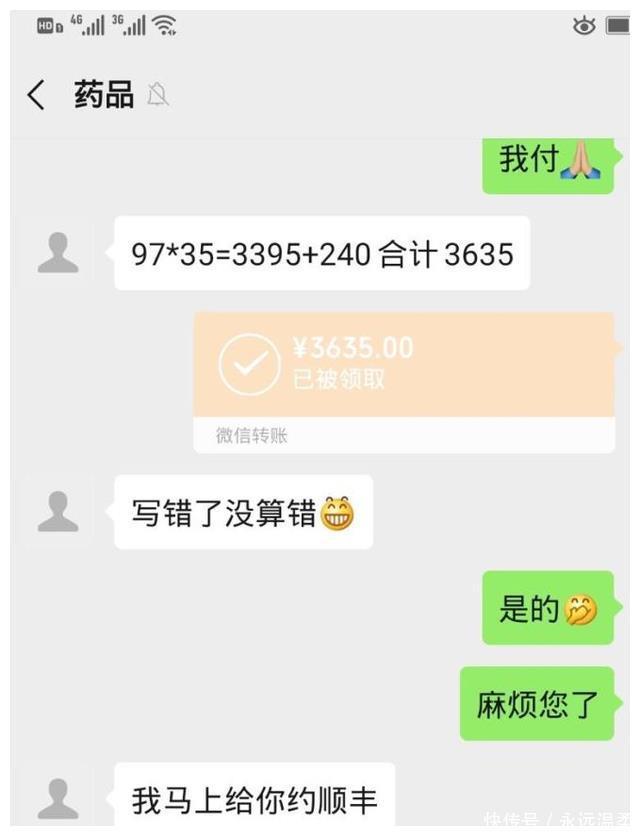Open contact avatar beside the 97*35 message

point(58,253)
